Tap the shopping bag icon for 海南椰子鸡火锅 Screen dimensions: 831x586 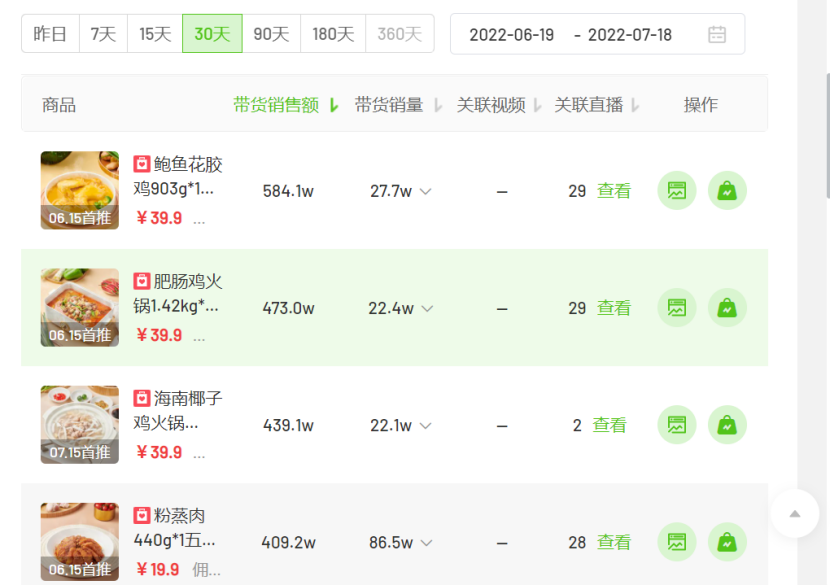point(727,425)
